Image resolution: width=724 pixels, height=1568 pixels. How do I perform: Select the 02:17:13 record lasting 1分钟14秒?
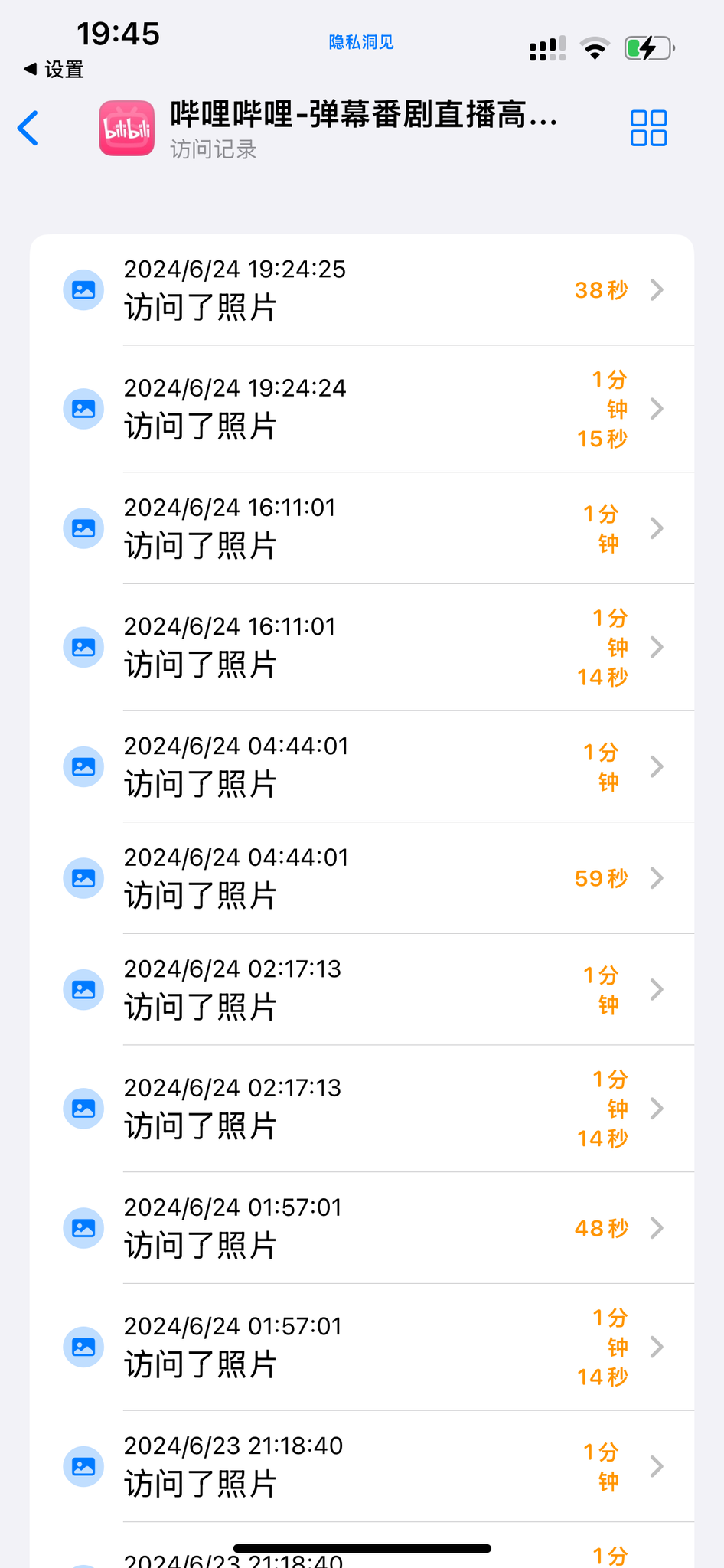[x=361, y=1109]
